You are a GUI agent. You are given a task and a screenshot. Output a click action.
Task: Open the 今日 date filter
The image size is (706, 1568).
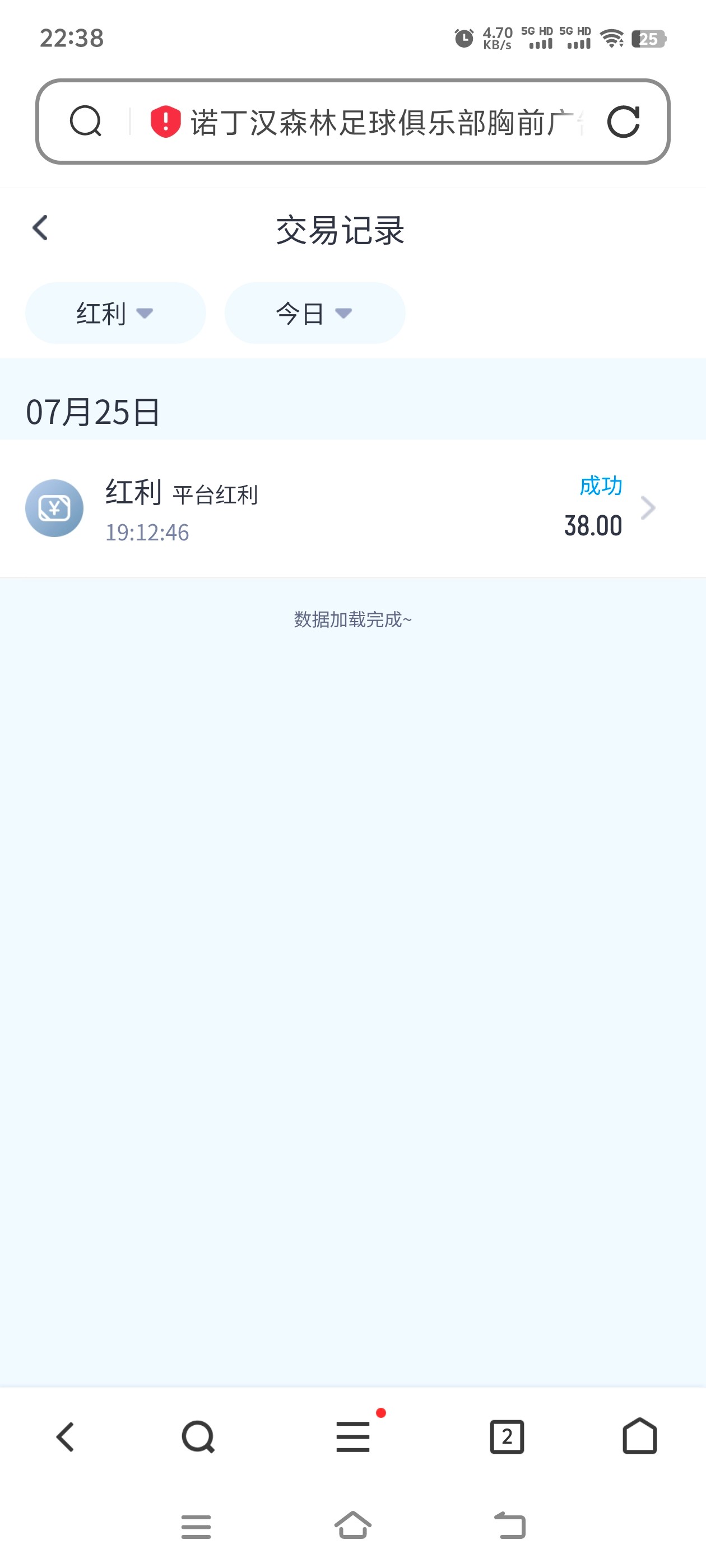point(314,314)
